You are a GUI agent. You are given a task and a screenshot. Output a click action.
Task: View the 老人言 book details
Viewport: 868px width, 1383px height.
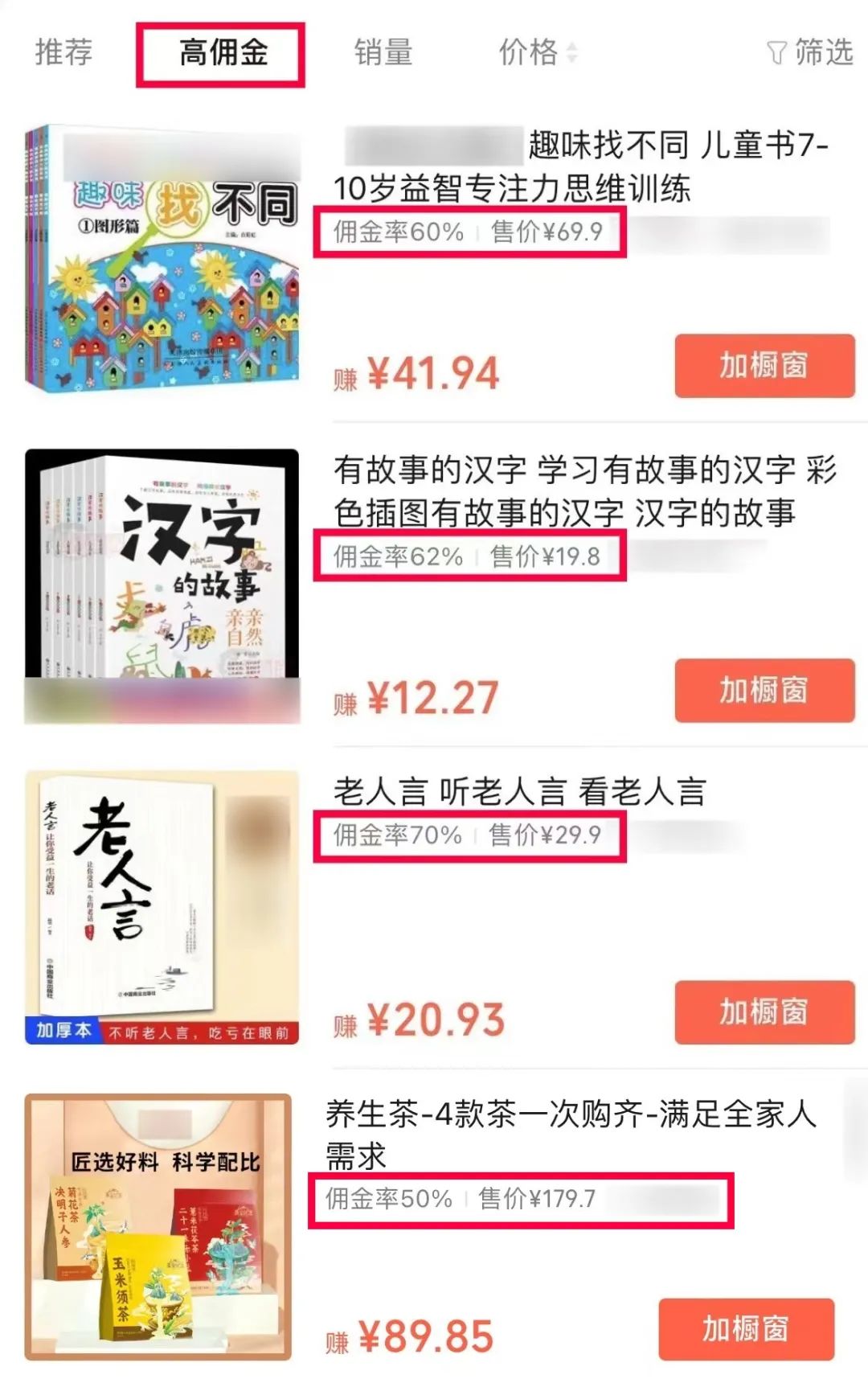click(518, 792)
